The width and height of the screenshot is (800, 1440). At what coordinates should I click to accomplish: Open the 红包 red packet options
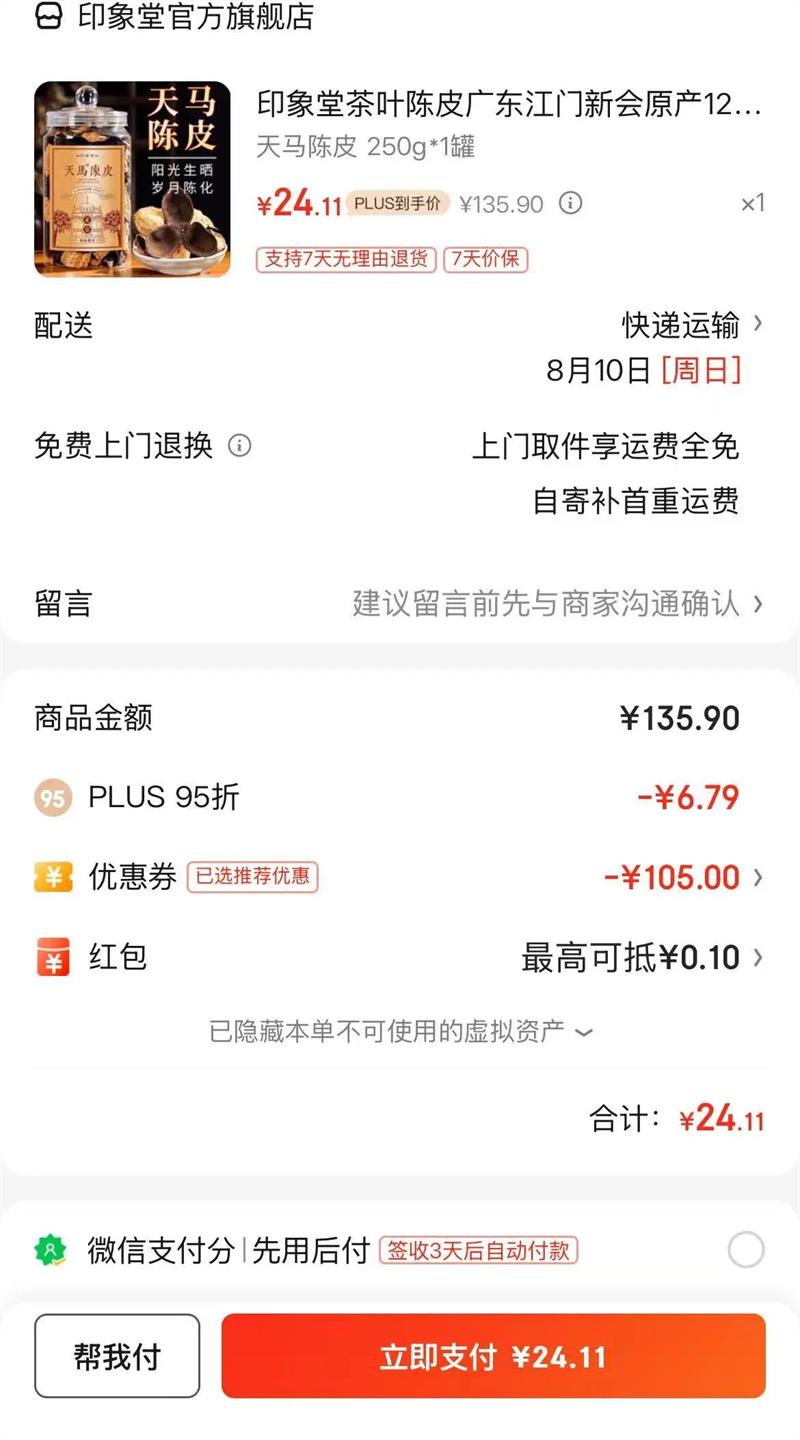coord(640,958)
